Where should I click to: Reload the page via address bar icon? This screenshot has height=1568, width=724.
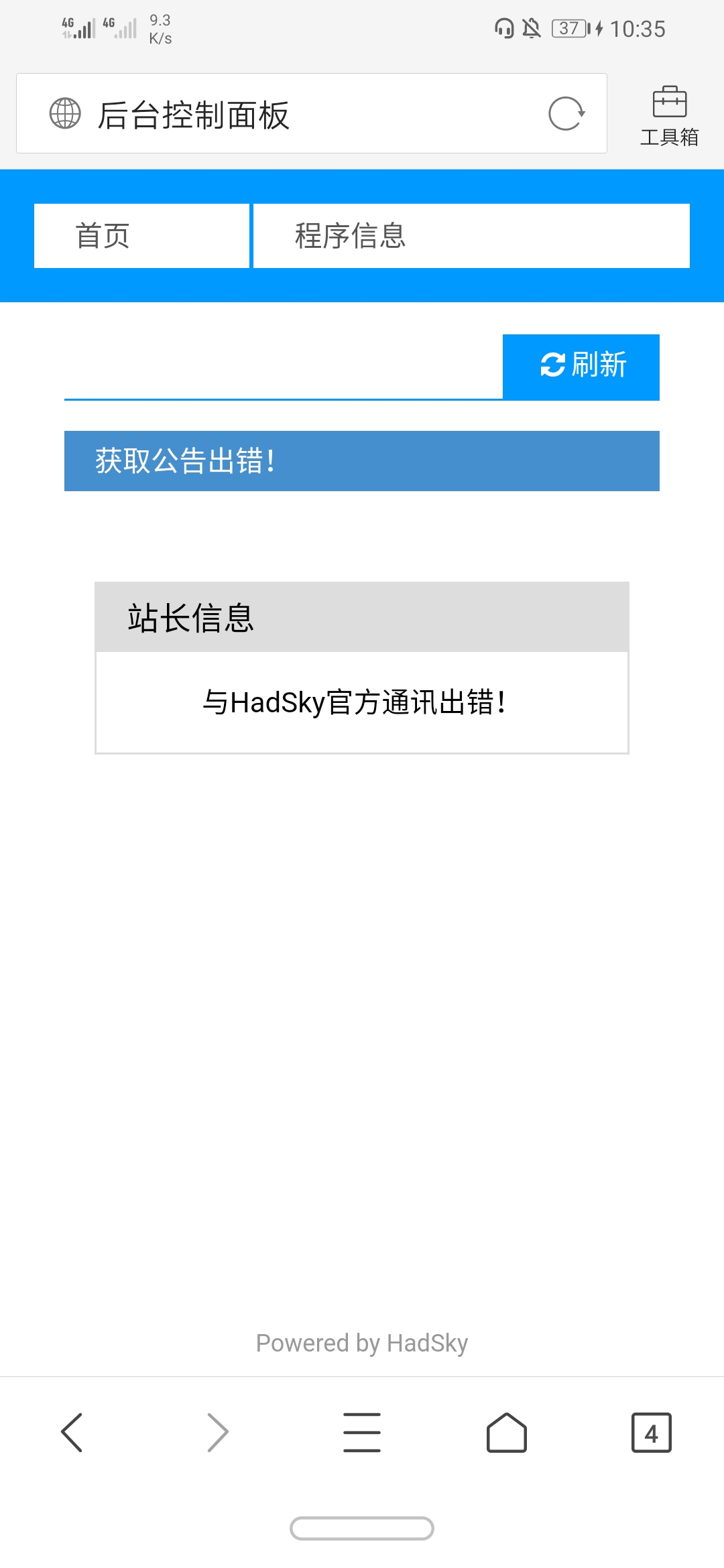[566, 114]
